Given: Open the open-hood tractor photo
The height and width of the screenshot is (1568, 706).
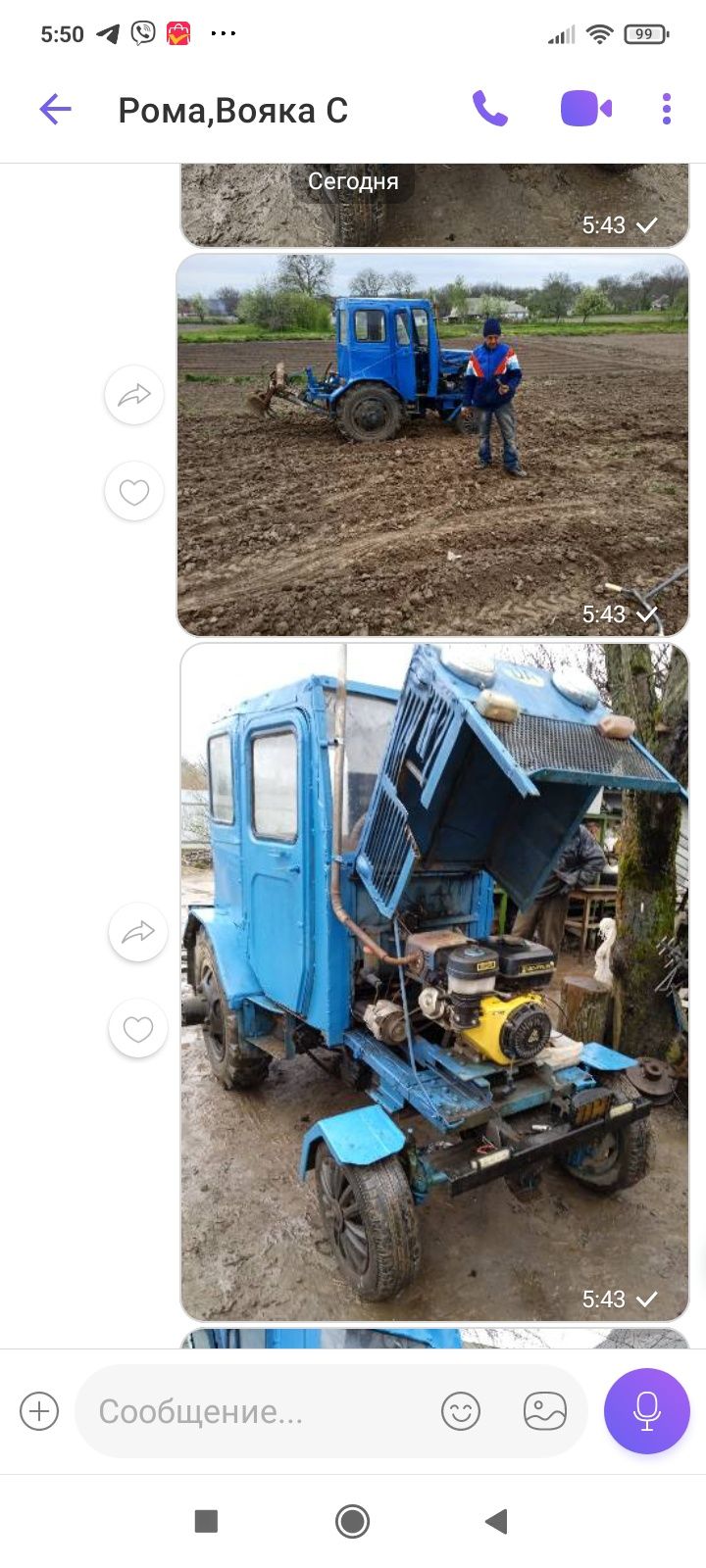Looking at the screenshot, I should point(434,982).
